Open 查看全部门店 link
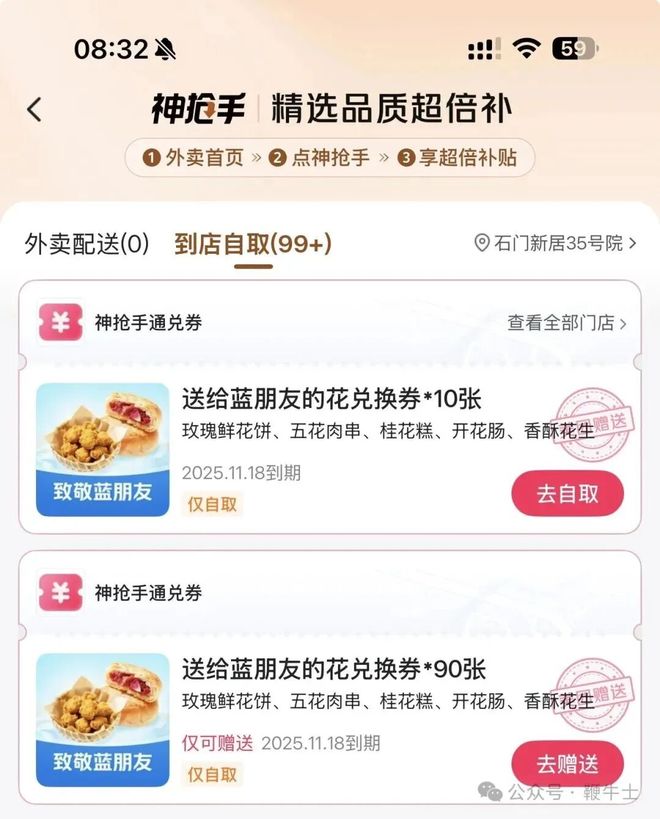 pyautogui.click(x=566, y=323)
